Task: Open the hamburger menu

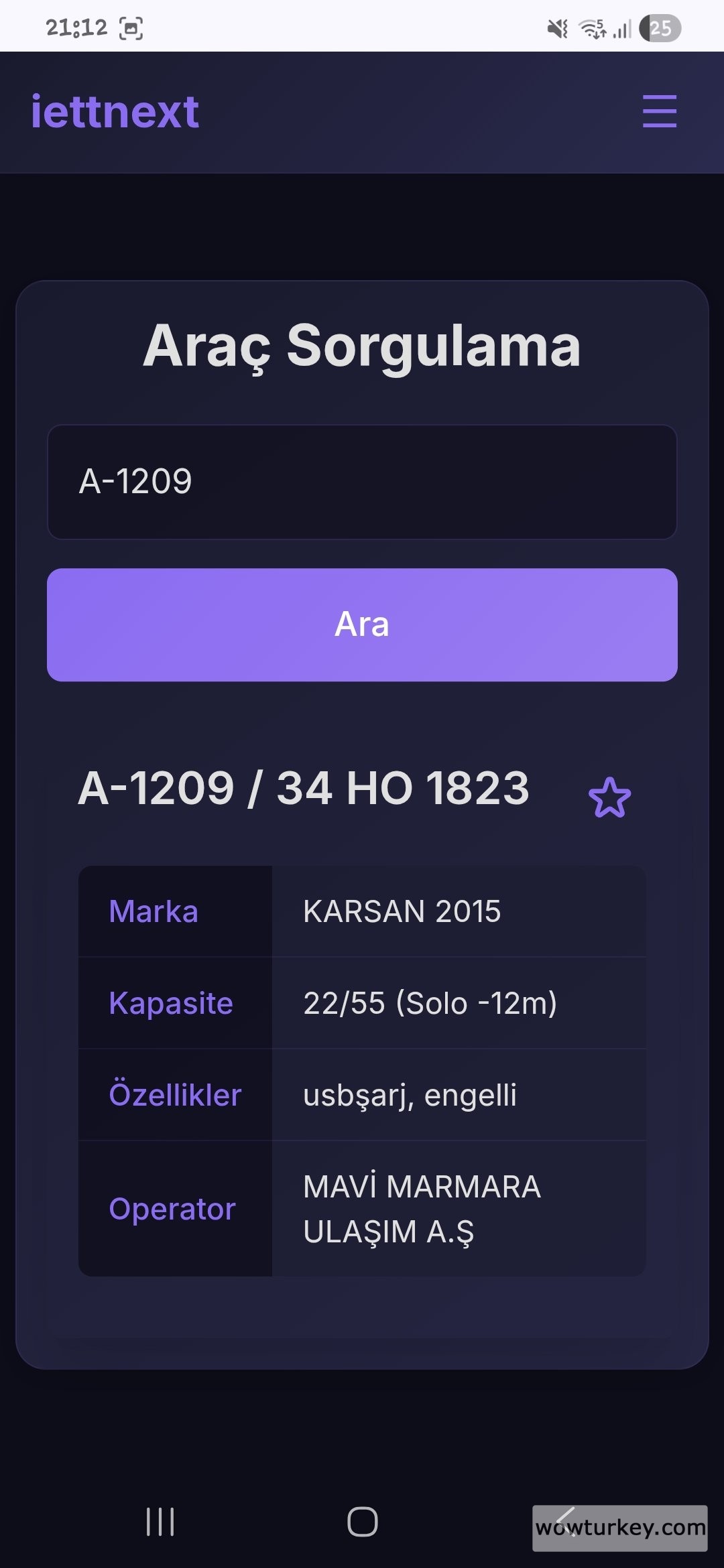Action: (659, 111)
